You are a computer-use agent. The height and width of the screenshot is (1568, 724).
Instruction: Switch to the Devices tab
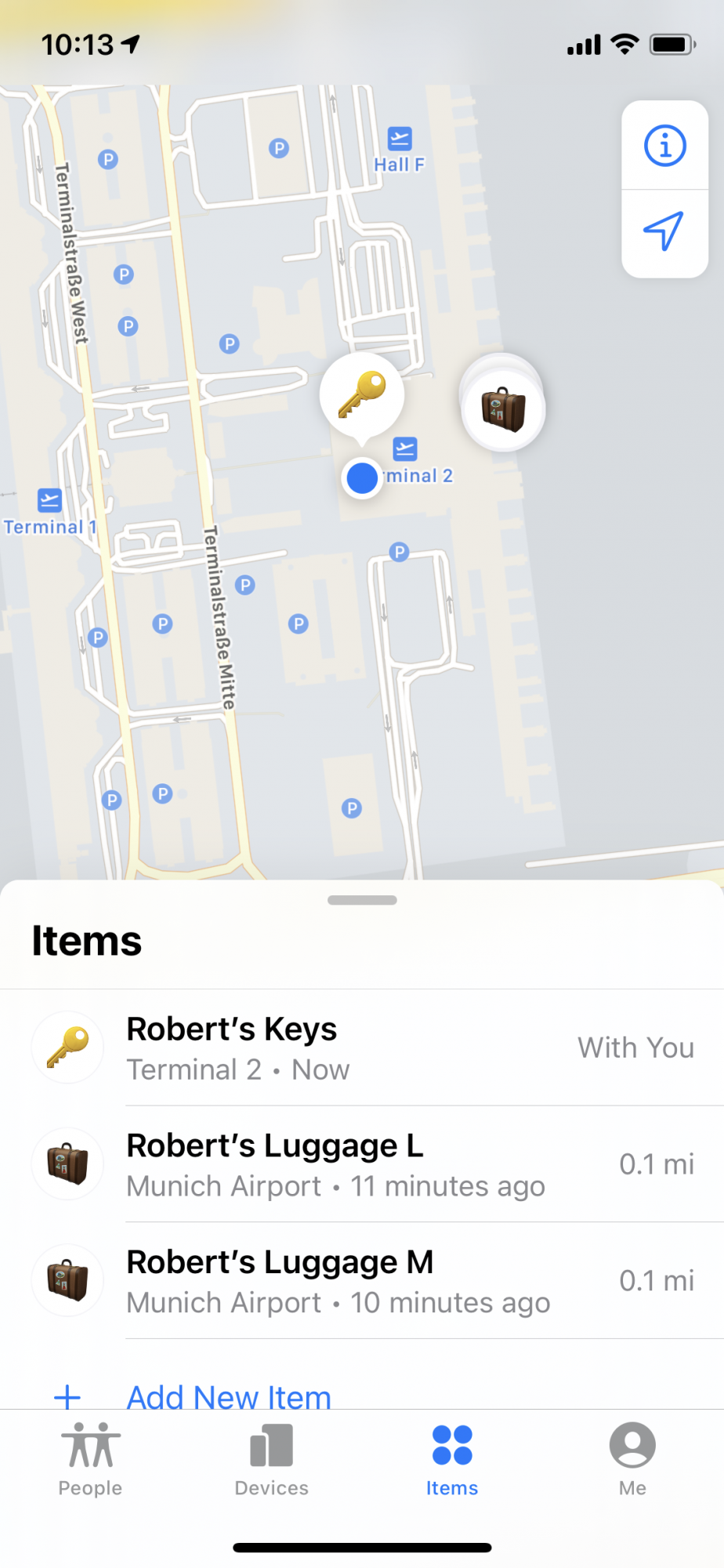point(271,1458)
